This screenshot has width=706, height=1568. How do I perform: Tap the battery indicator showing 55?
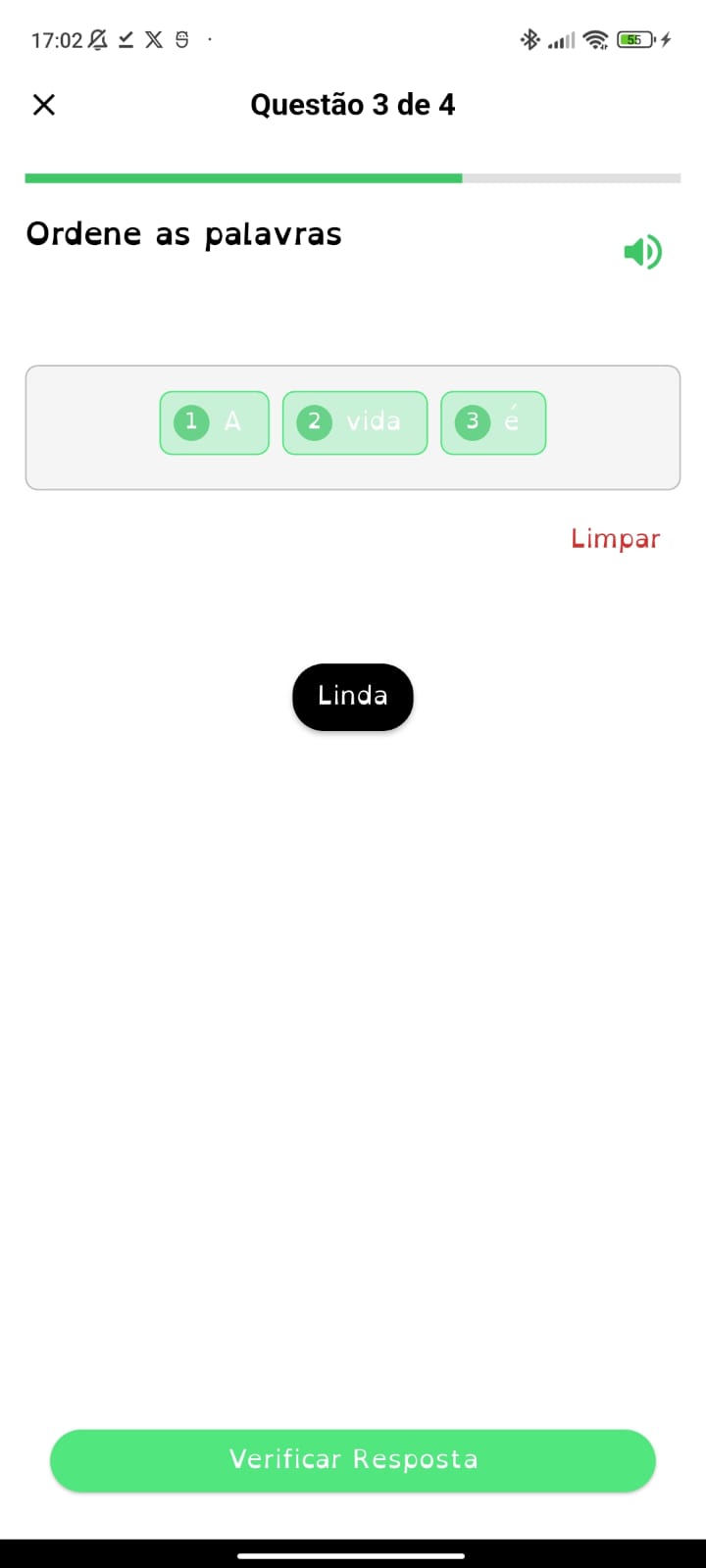coord(634,39)
